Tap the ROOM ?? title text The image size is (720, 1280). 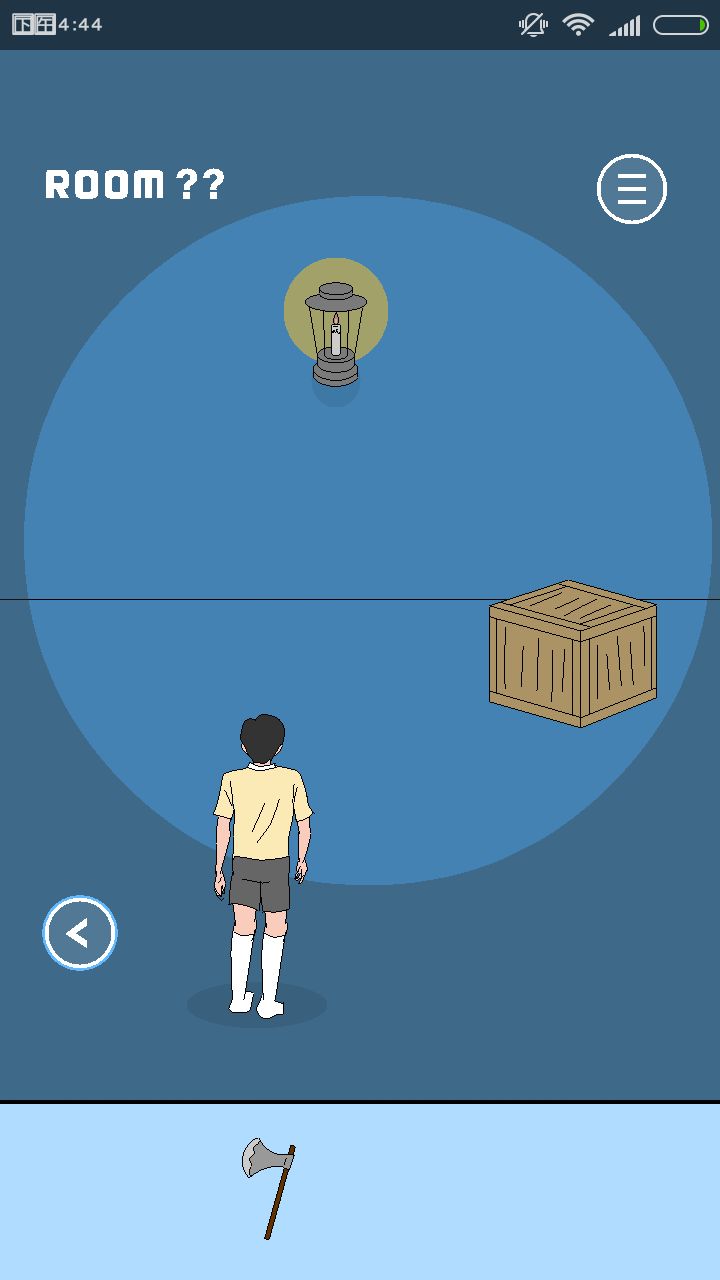(133, 184)
